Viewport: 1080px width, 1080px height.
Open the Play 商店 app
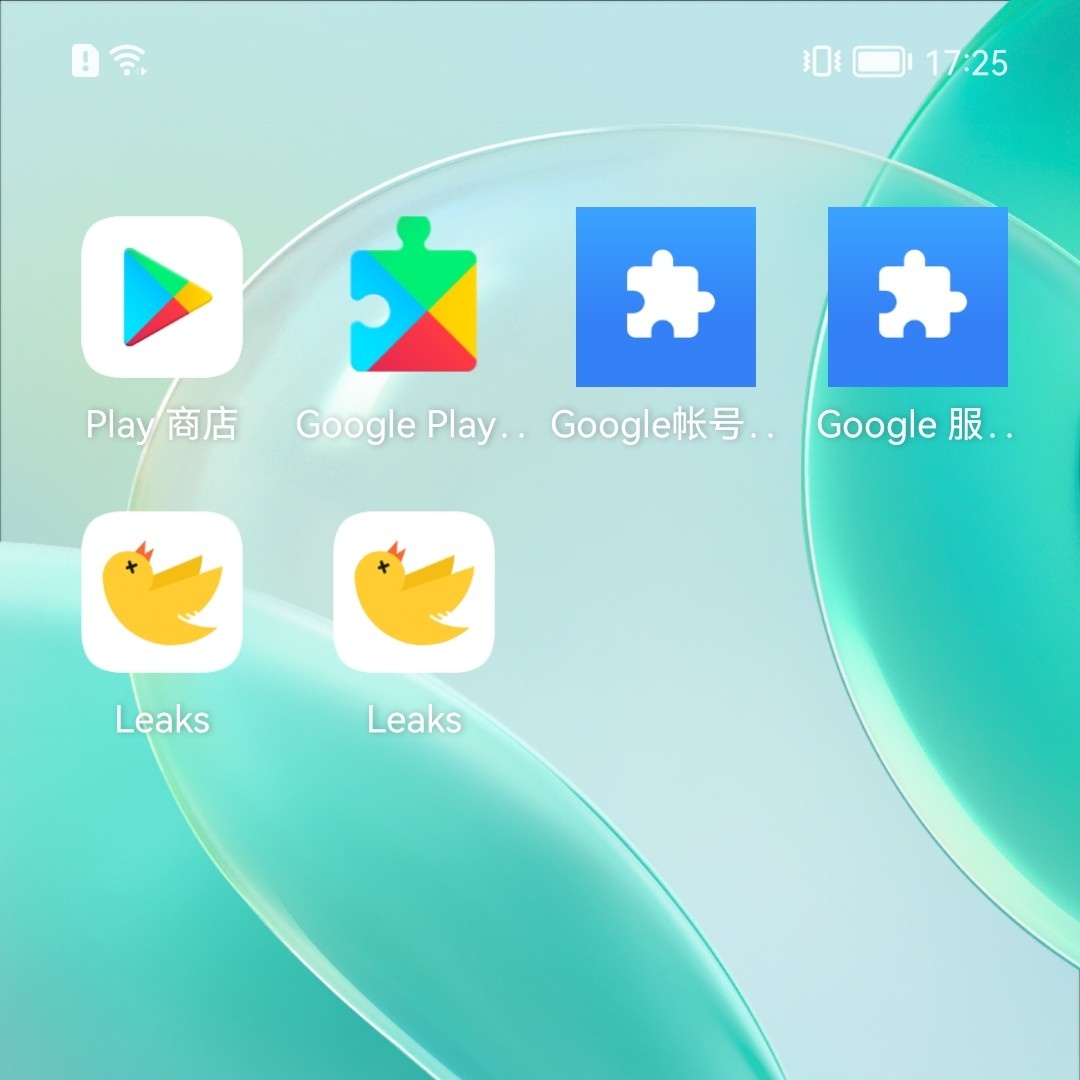pyautogui.click(x=162, y=297)
